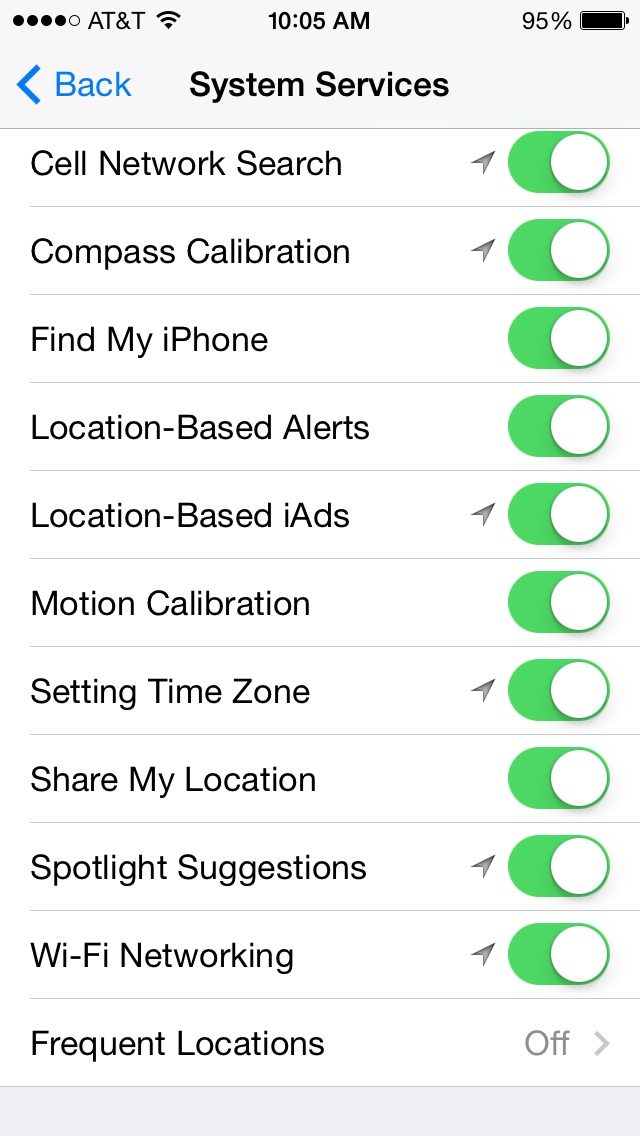Disable Location-Based iAds
Image resolution: width=640 pixels, height=1136 pixels.
559,514
